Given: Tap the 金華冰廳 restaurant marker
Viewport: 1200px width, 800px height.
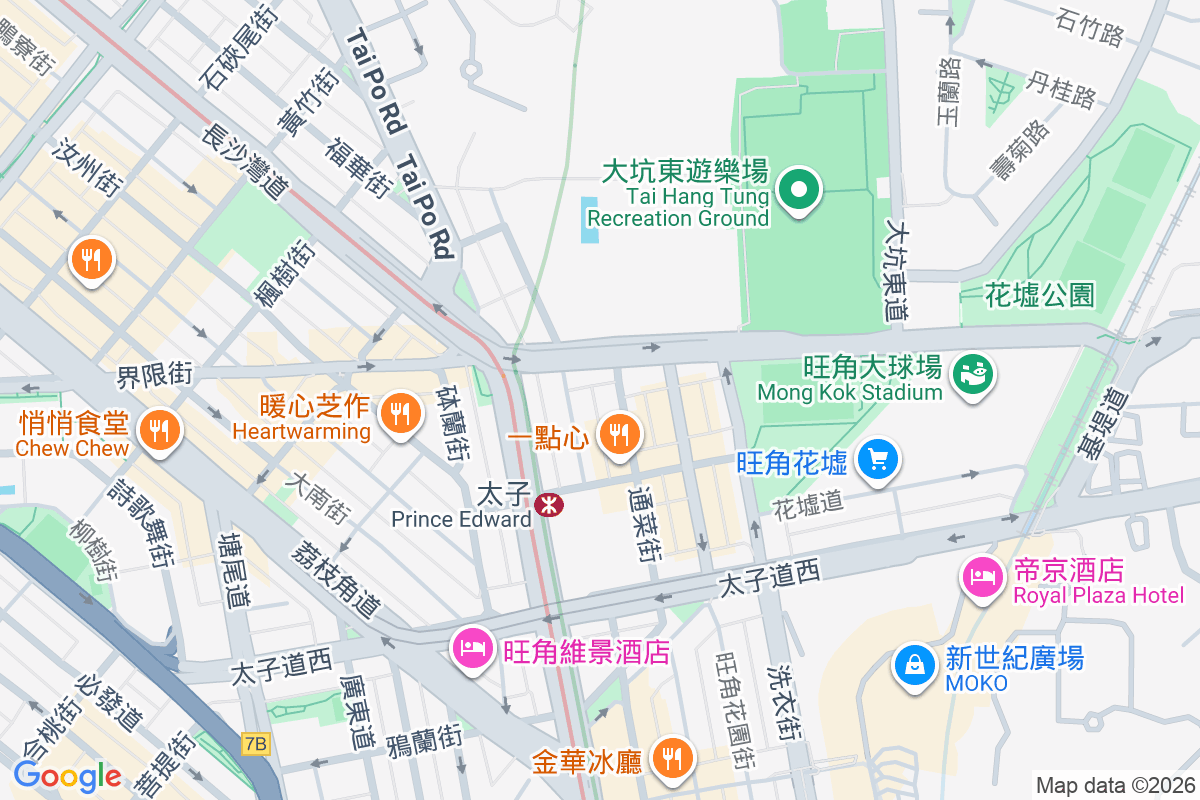Looking at the screenshot, I should click(675, 758).
